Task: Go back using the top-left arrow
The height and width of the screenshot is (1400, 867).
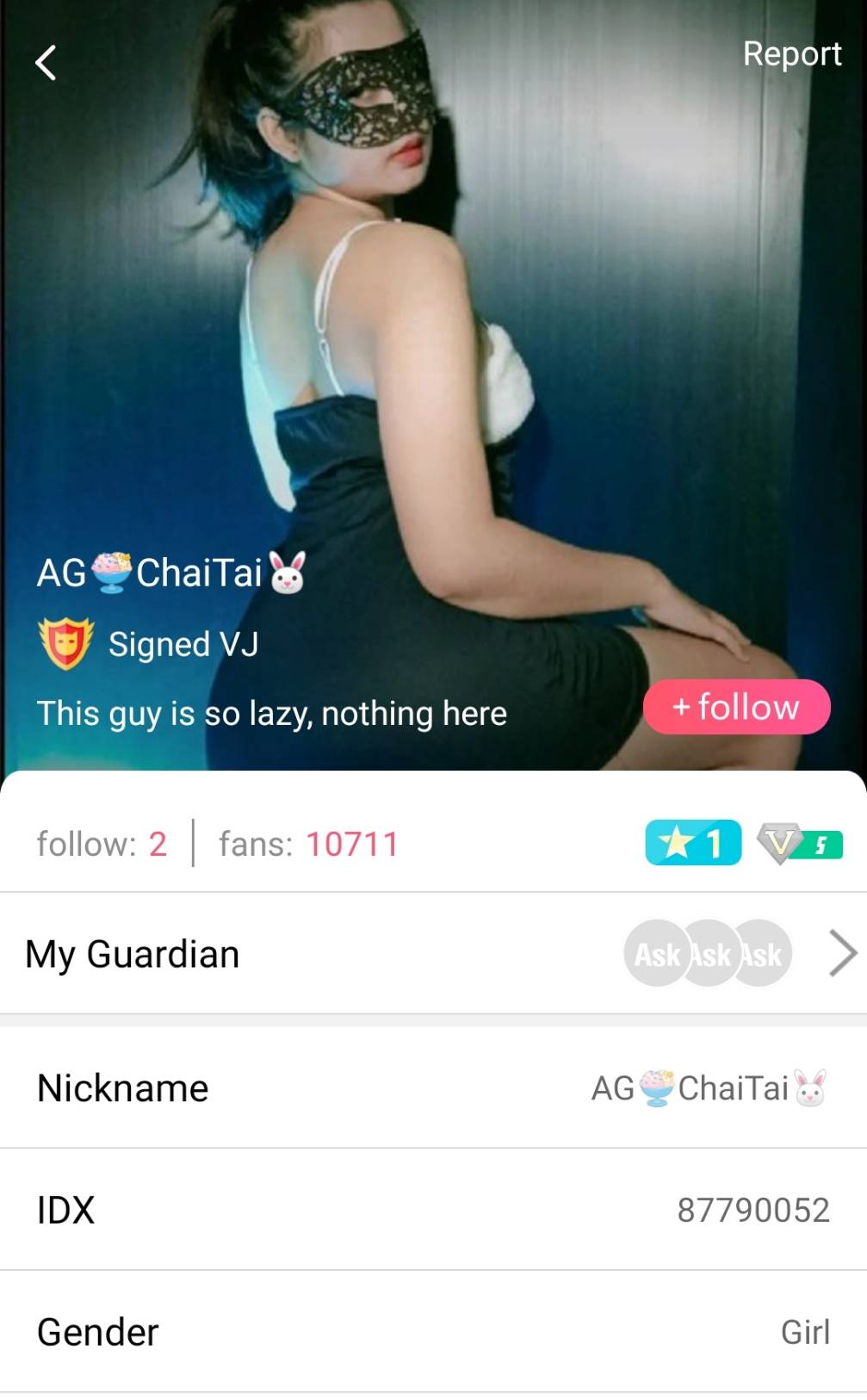Action: [x=46, y=63]
